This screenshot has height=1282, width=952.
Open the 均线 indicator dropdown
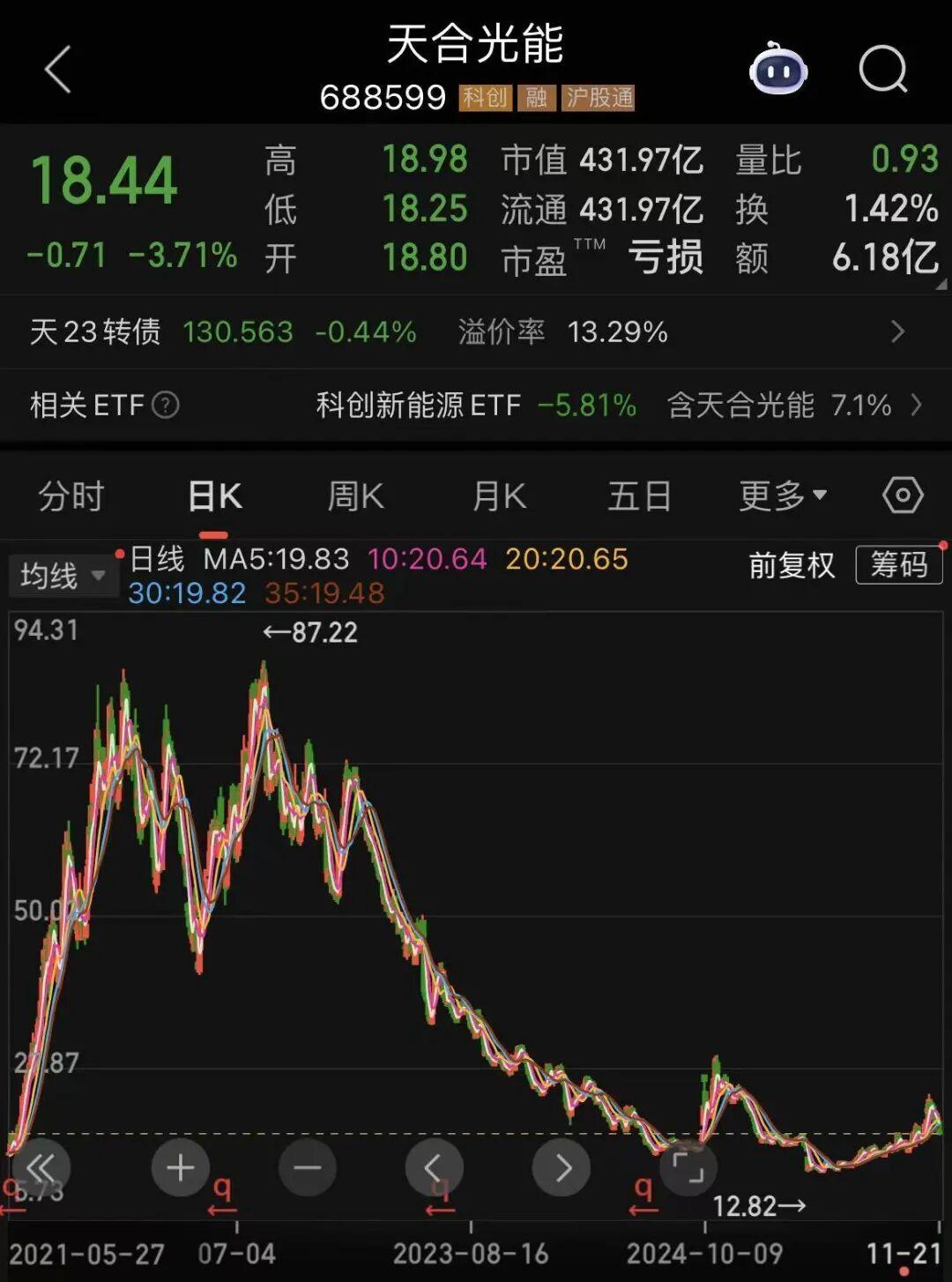(x=62, y=577)
